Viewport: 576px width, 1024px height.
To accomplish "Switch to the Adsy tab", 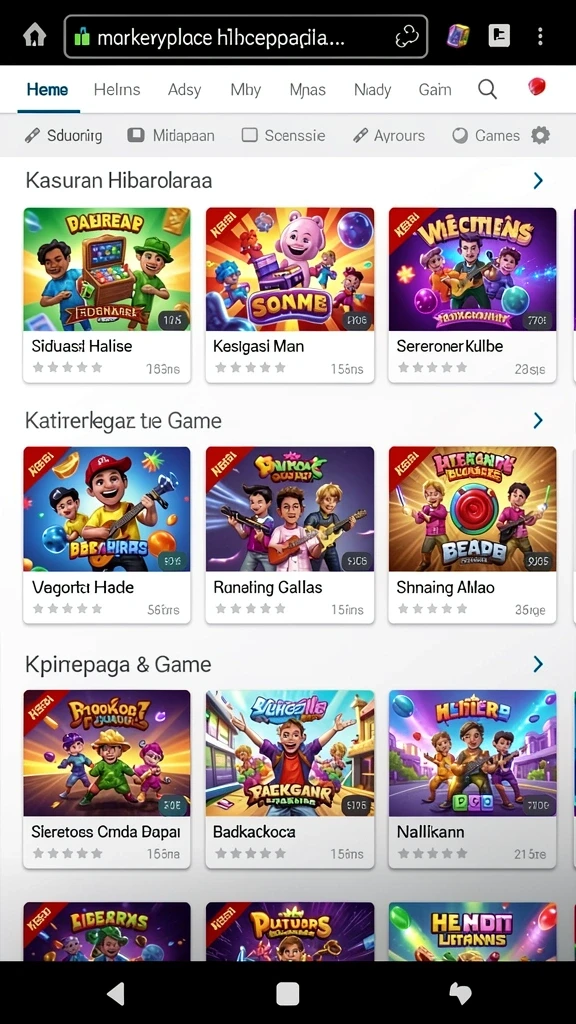I will (184, 89).
